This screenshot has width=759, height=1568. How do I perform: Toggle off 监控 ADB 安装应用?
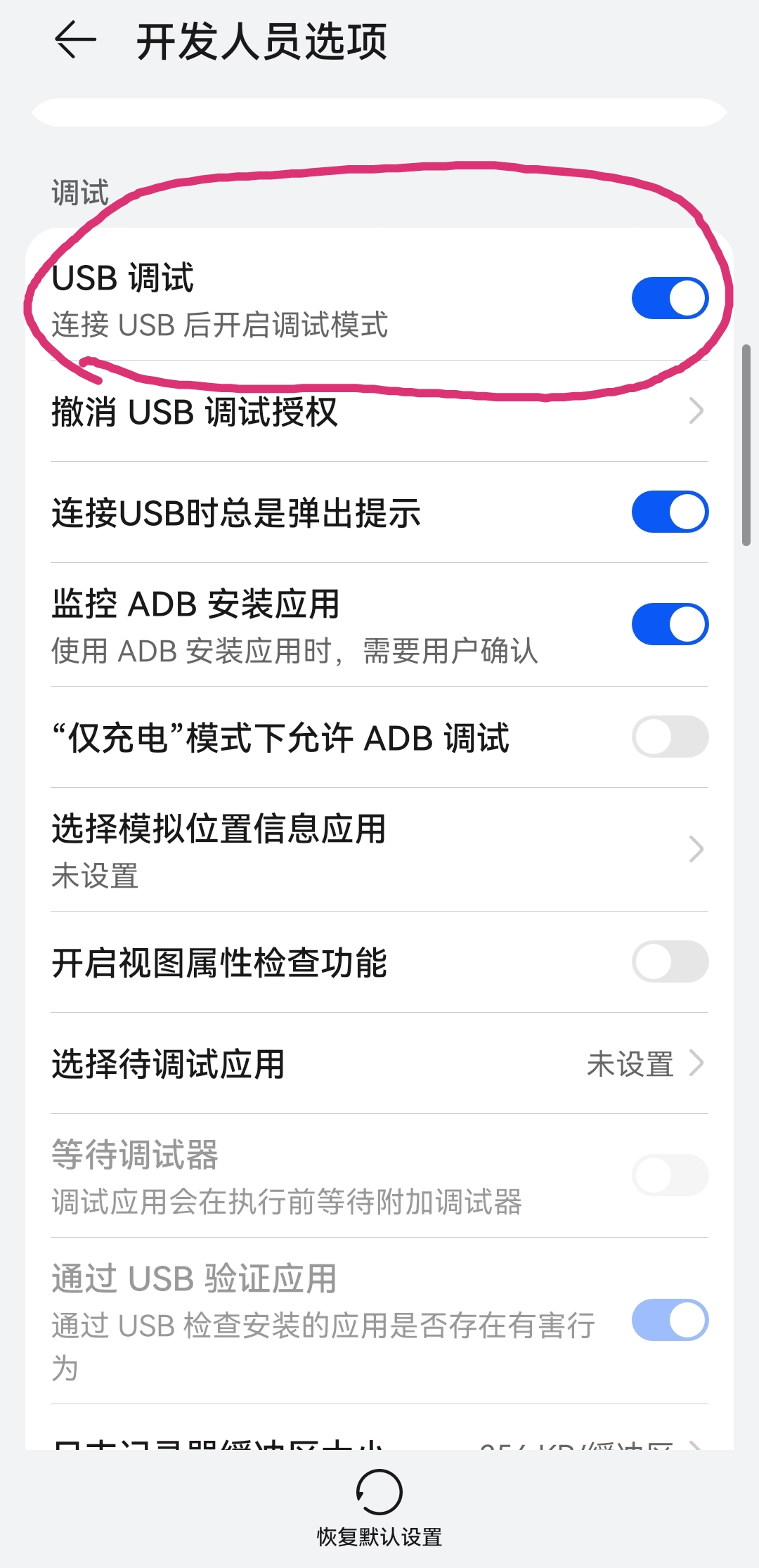tap(670, 624)
